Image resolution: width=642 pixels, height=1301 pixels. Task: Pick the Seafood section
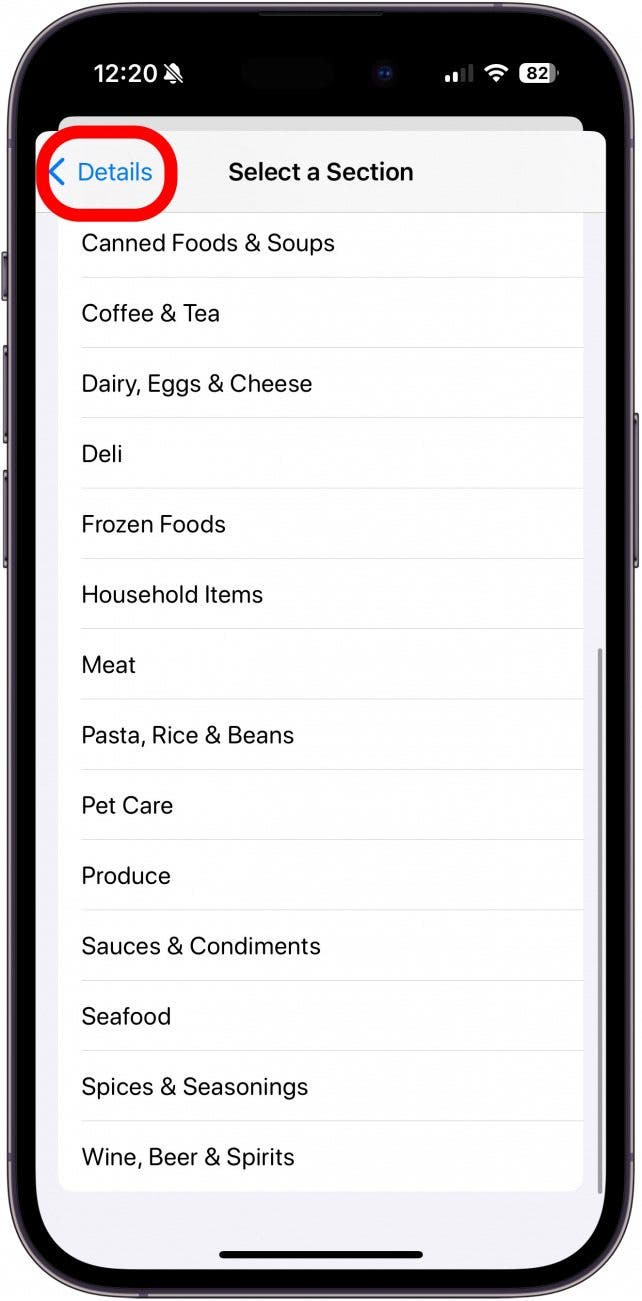pyautogui.click(x=126, y=1017)
